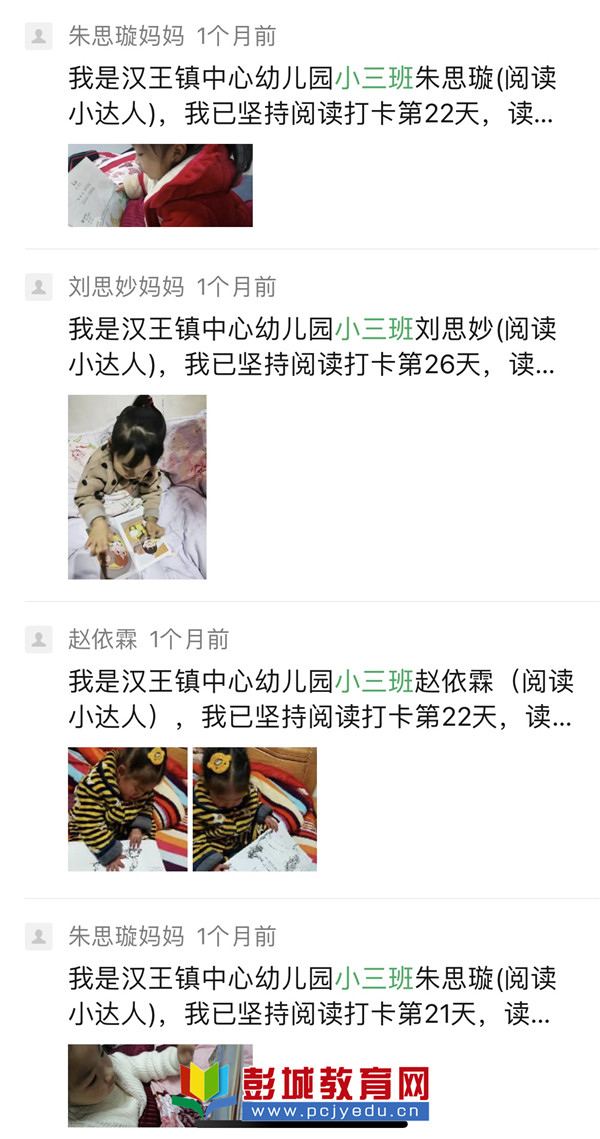Open 刘思妙妈妈's 第26天 check-in post
The image size is (600, 1139).
(310, 346)
